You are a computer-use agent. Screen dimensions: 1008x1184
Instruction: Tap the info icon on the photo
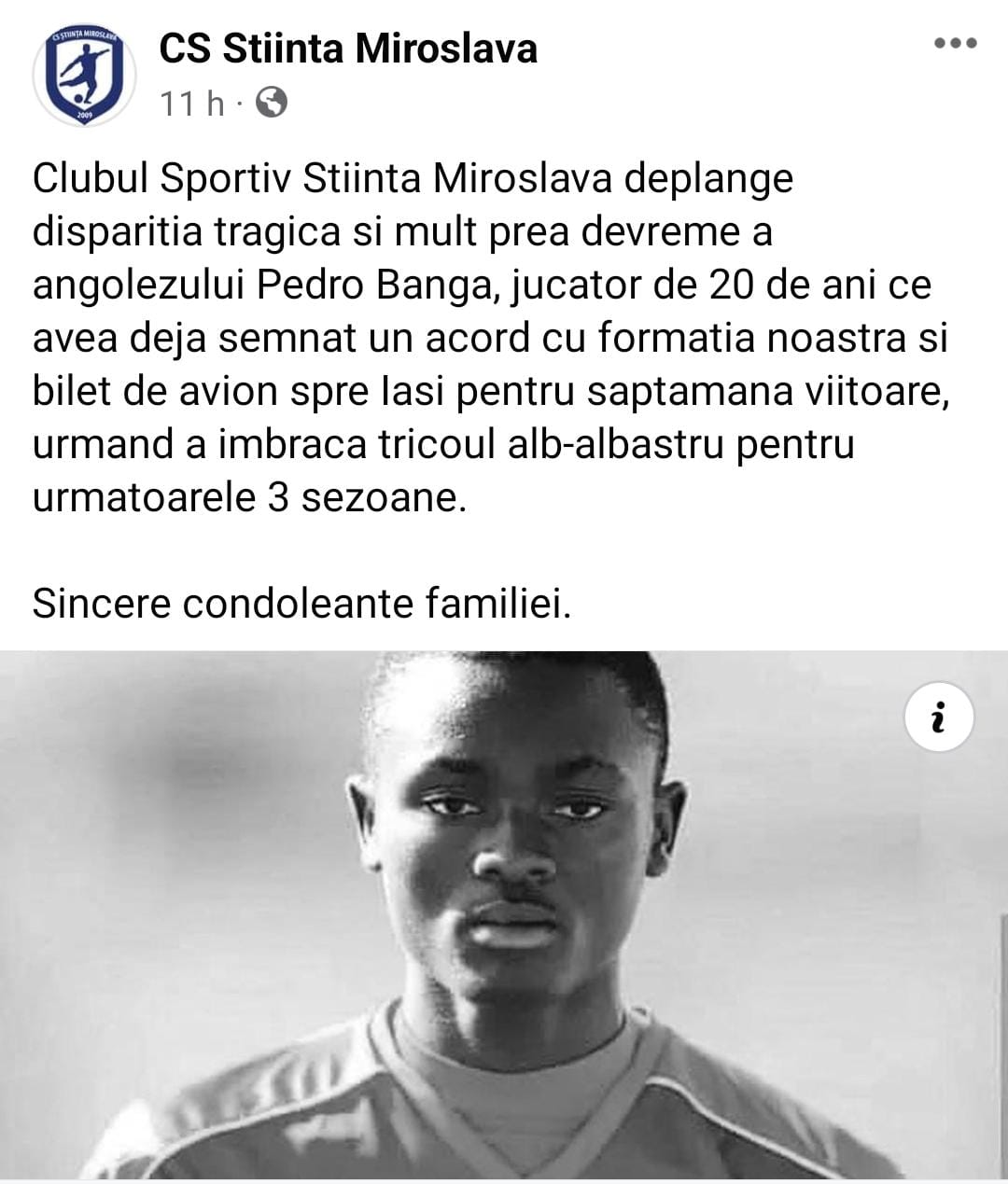[x=939, y=717]
